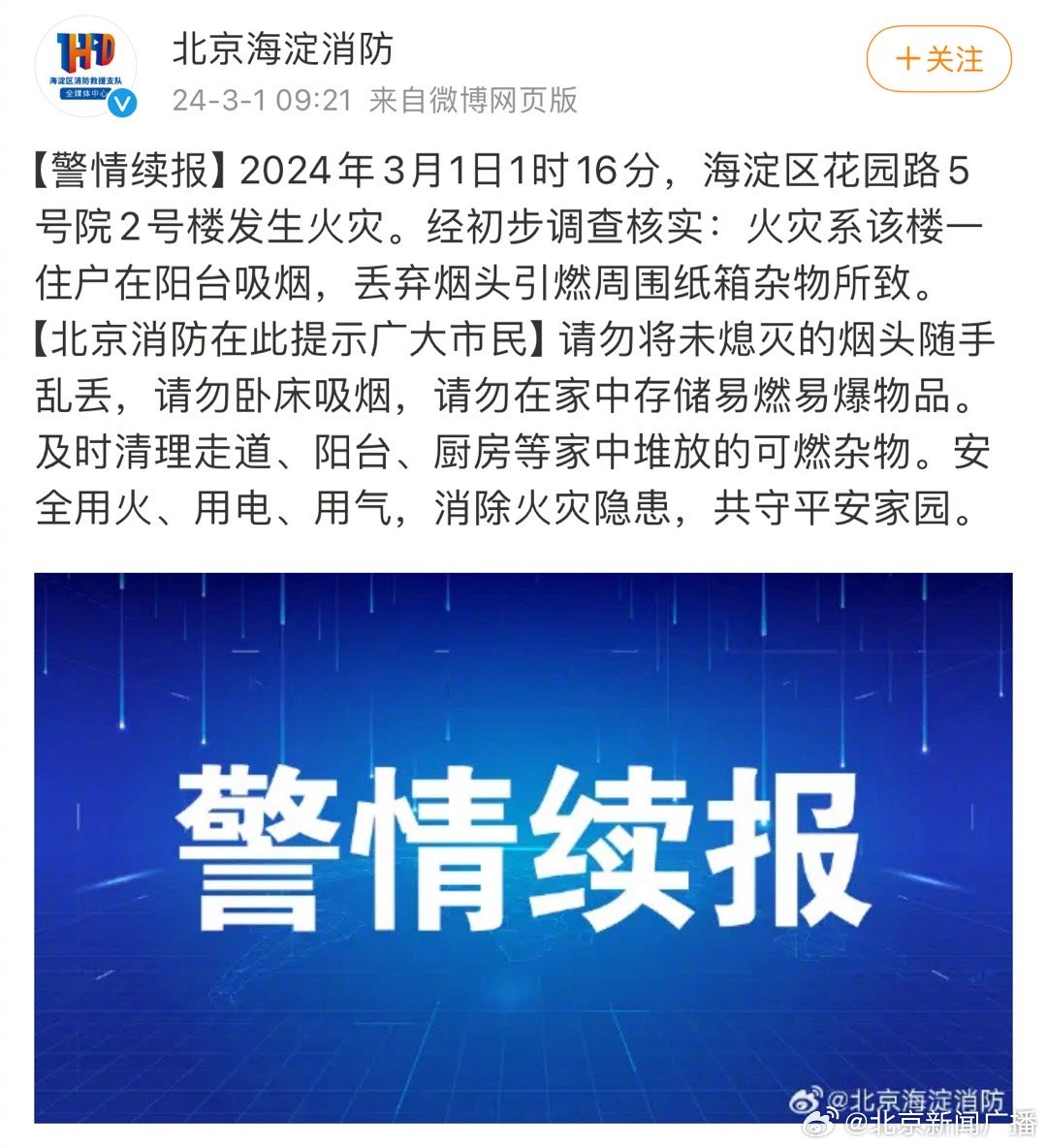Open the 北京海淀消防 account name
This screenshot has width=1047, height=1148.
(x=283, y=48)
